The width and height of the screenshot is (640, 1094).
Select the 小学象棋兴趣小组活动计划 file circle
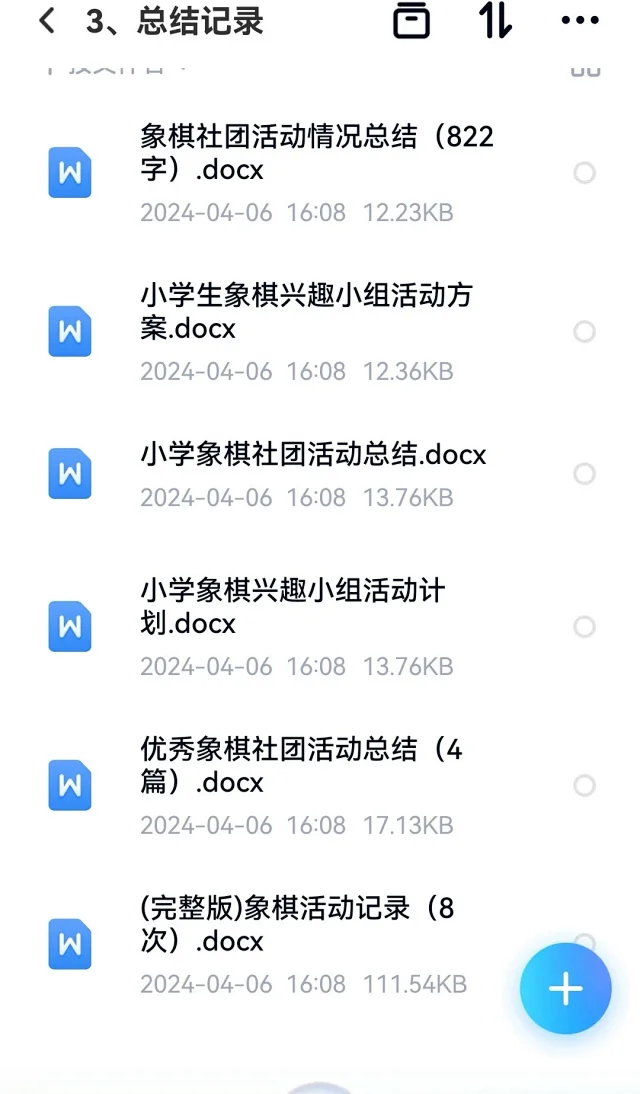tap(584, 627)
